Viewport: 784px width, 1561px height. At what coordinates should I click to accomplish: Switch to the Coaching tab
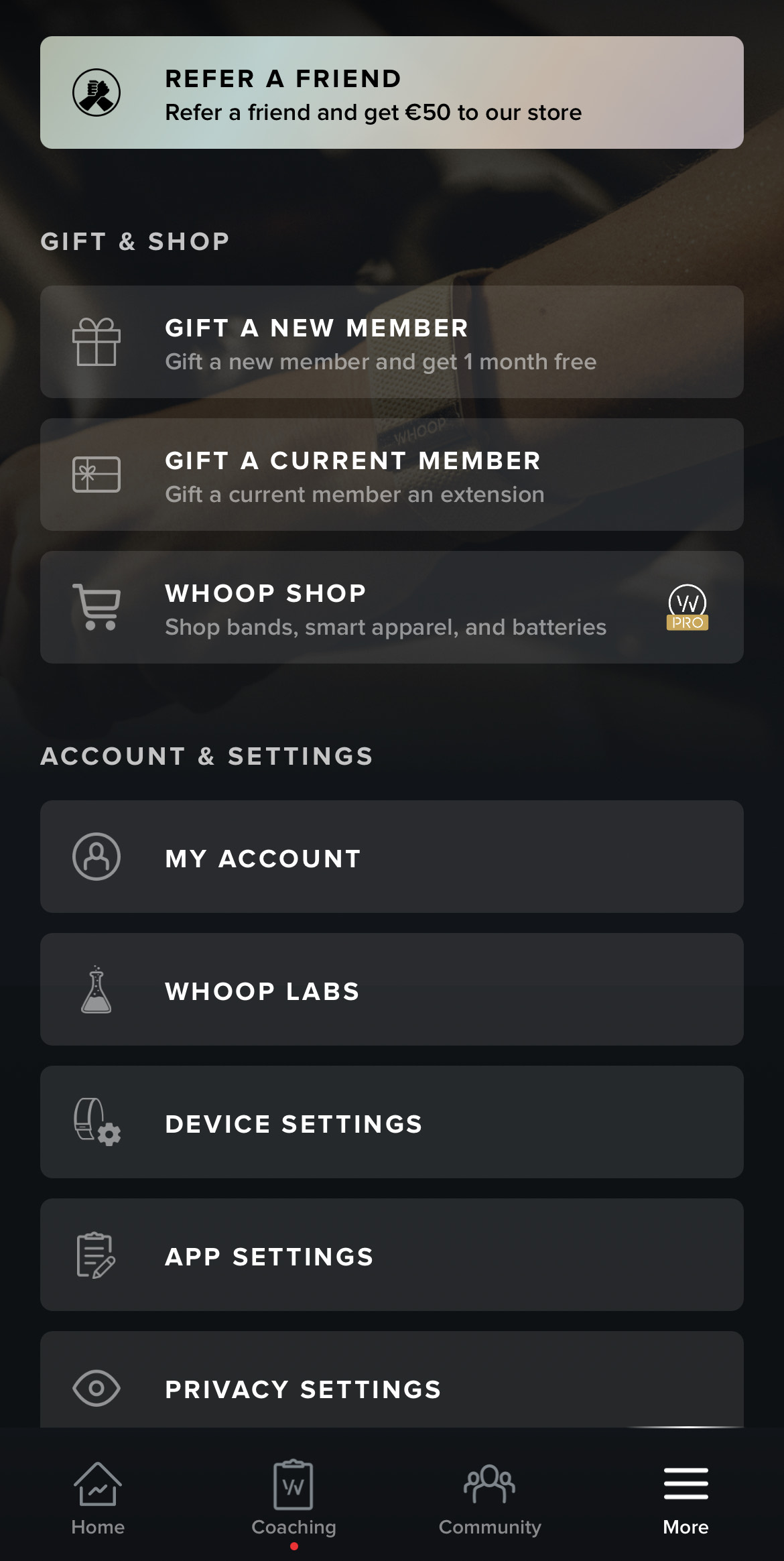coord(293,1499)
